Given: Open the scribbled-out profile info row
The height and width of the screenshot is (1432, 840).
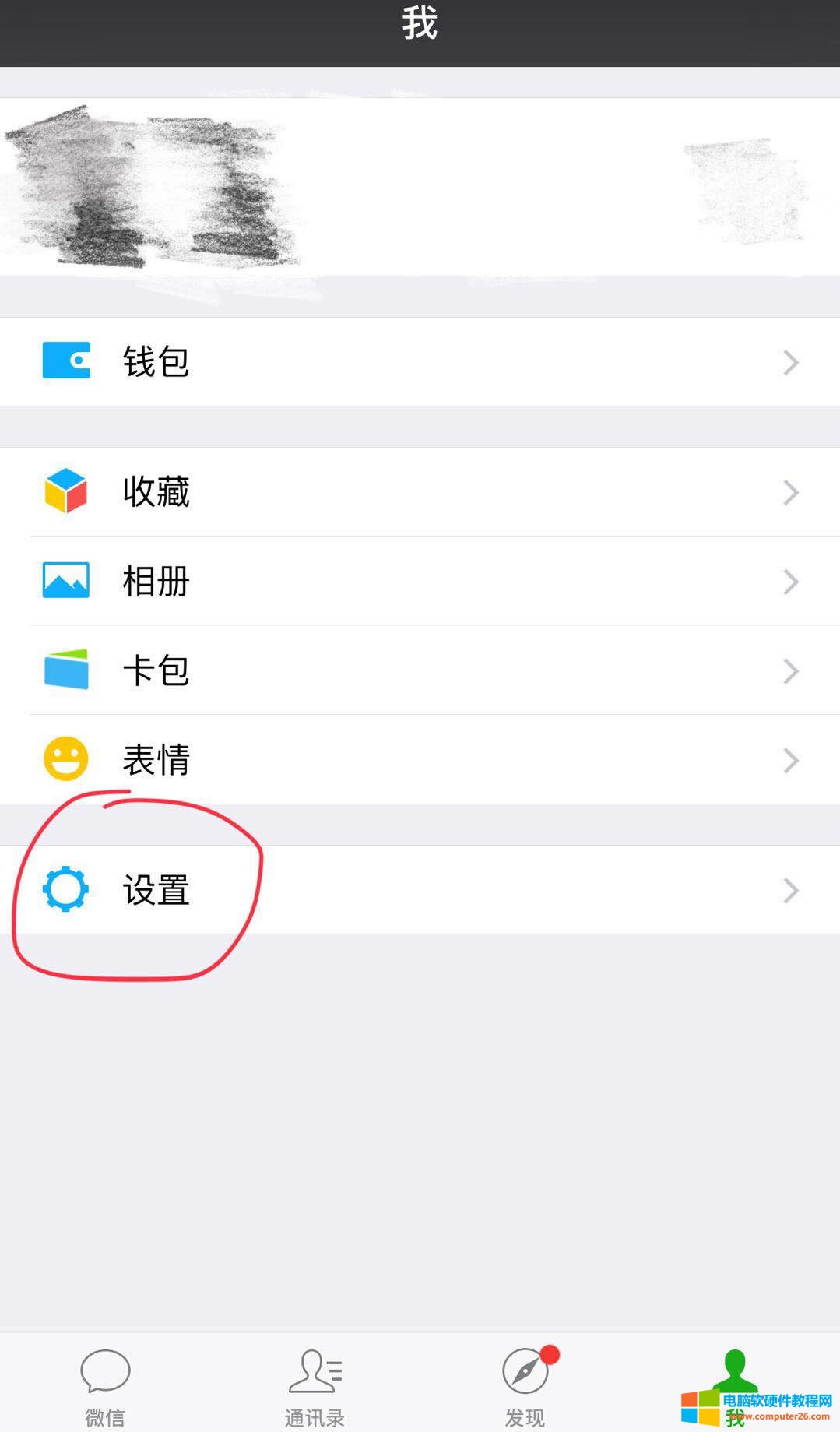Looking at the screenshot, I should click(420, 187).
